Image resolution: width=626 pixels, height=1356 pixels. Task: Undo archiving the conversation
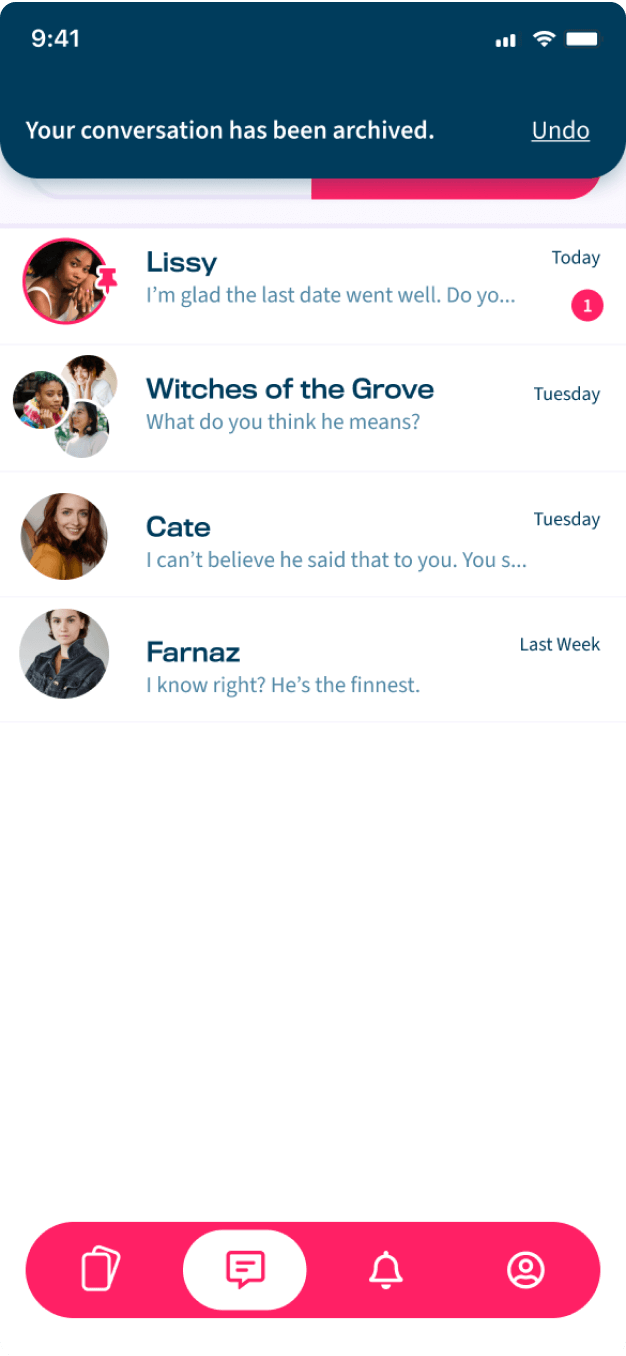click(560, 131)
